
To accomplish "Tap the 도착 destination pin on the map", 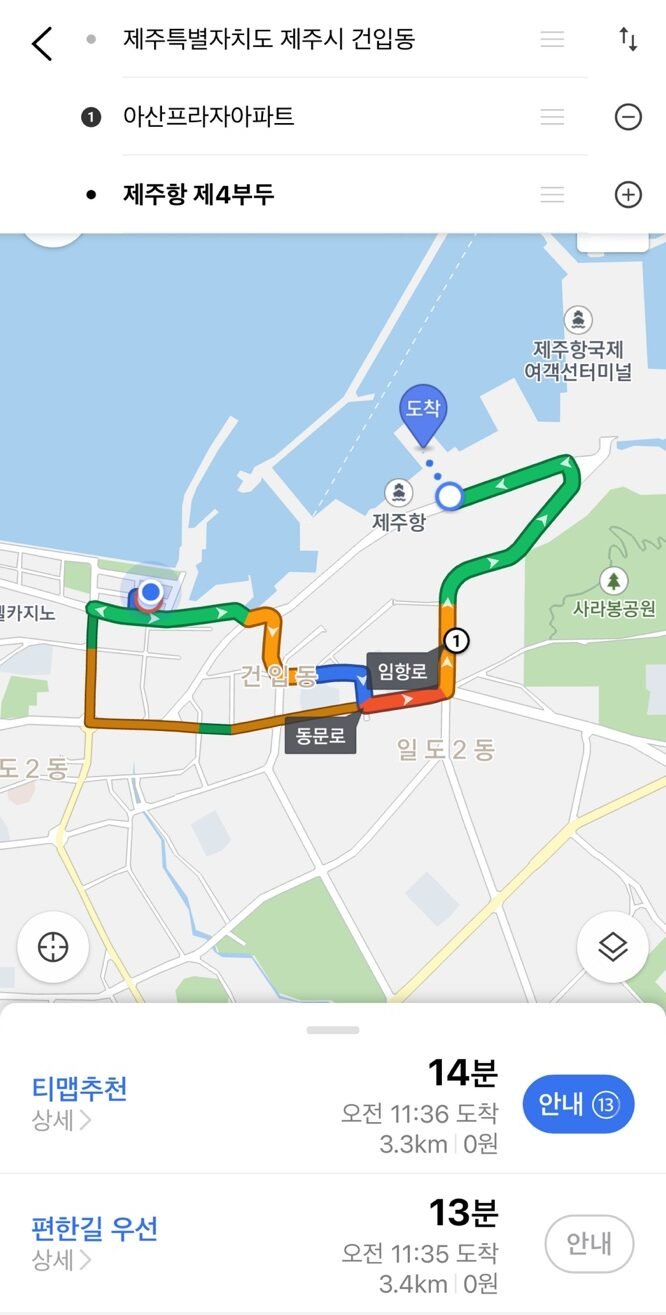I will pos(424,415).
